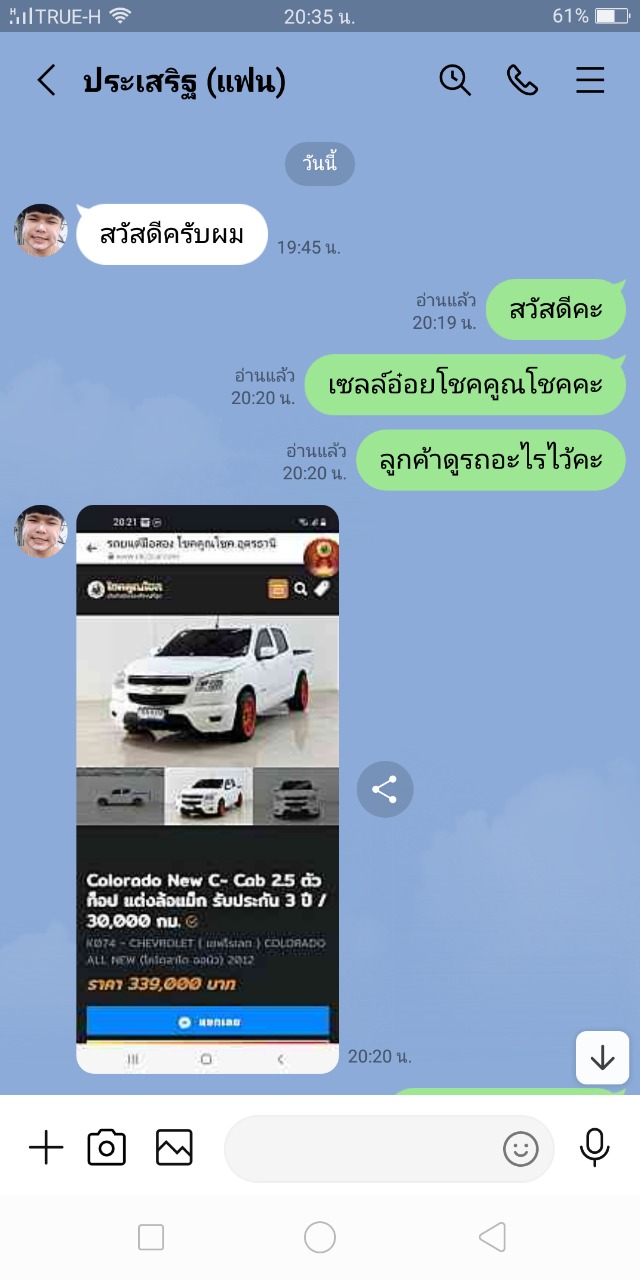640x1280 pixels.
Task: Open the plus attachment menu
Action: tap(46, 1148)
